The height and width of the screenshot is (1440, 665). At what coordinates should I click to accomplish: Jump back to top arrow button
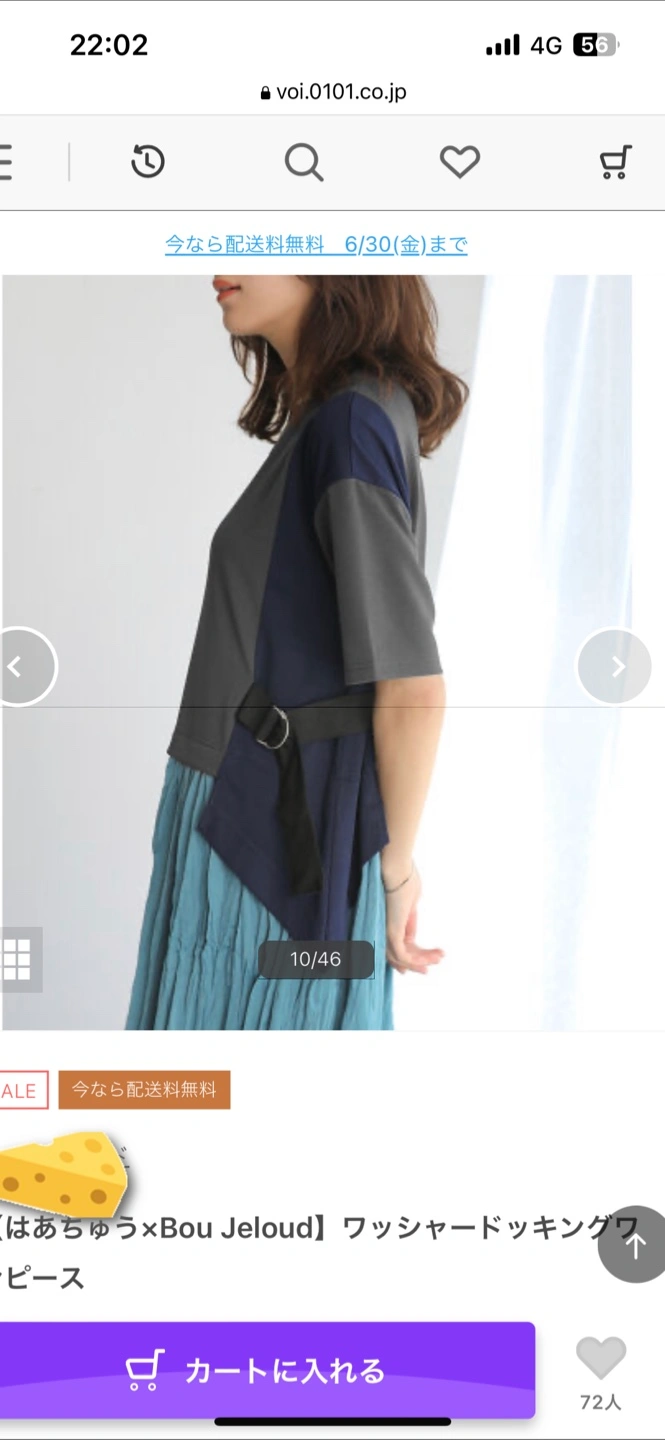(633, 1244)
